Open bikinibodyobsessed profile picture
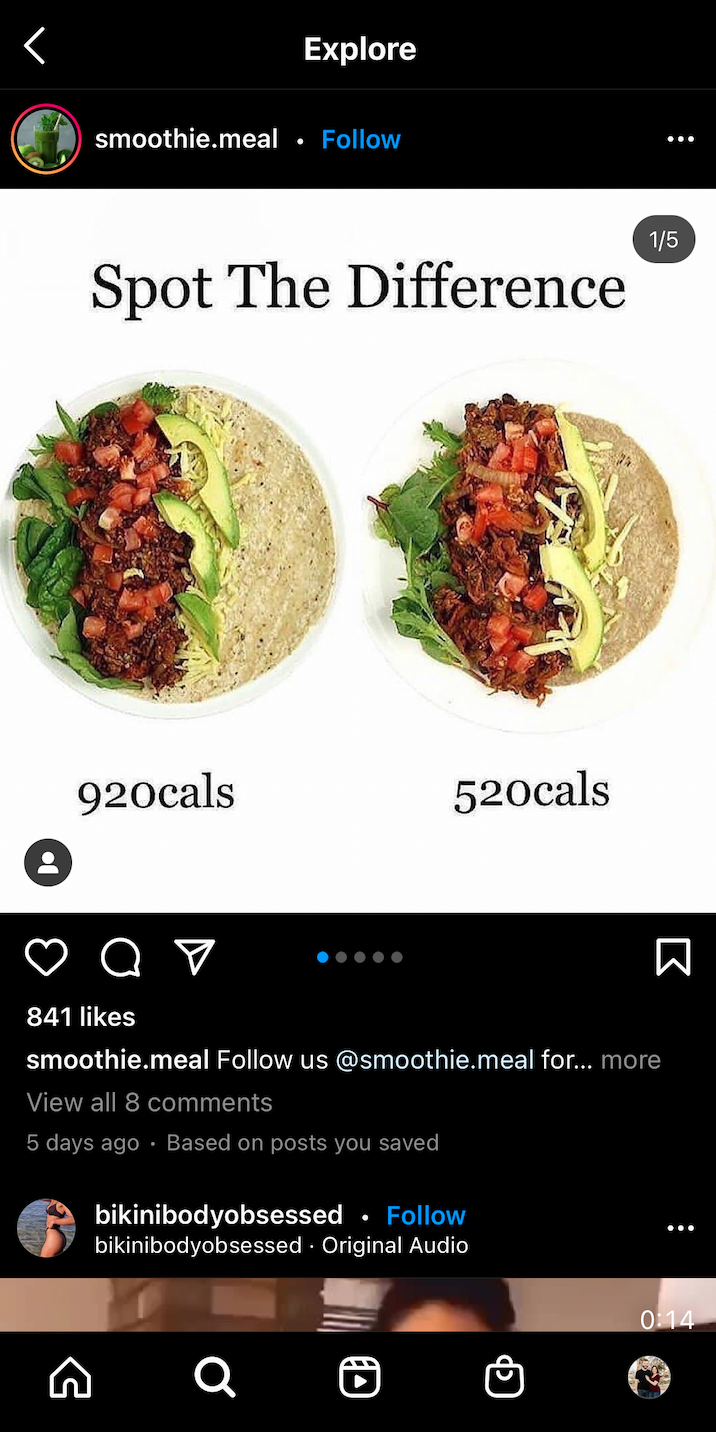The width and height of the screenshot is (716, 1432). [x=46, y=1228]
